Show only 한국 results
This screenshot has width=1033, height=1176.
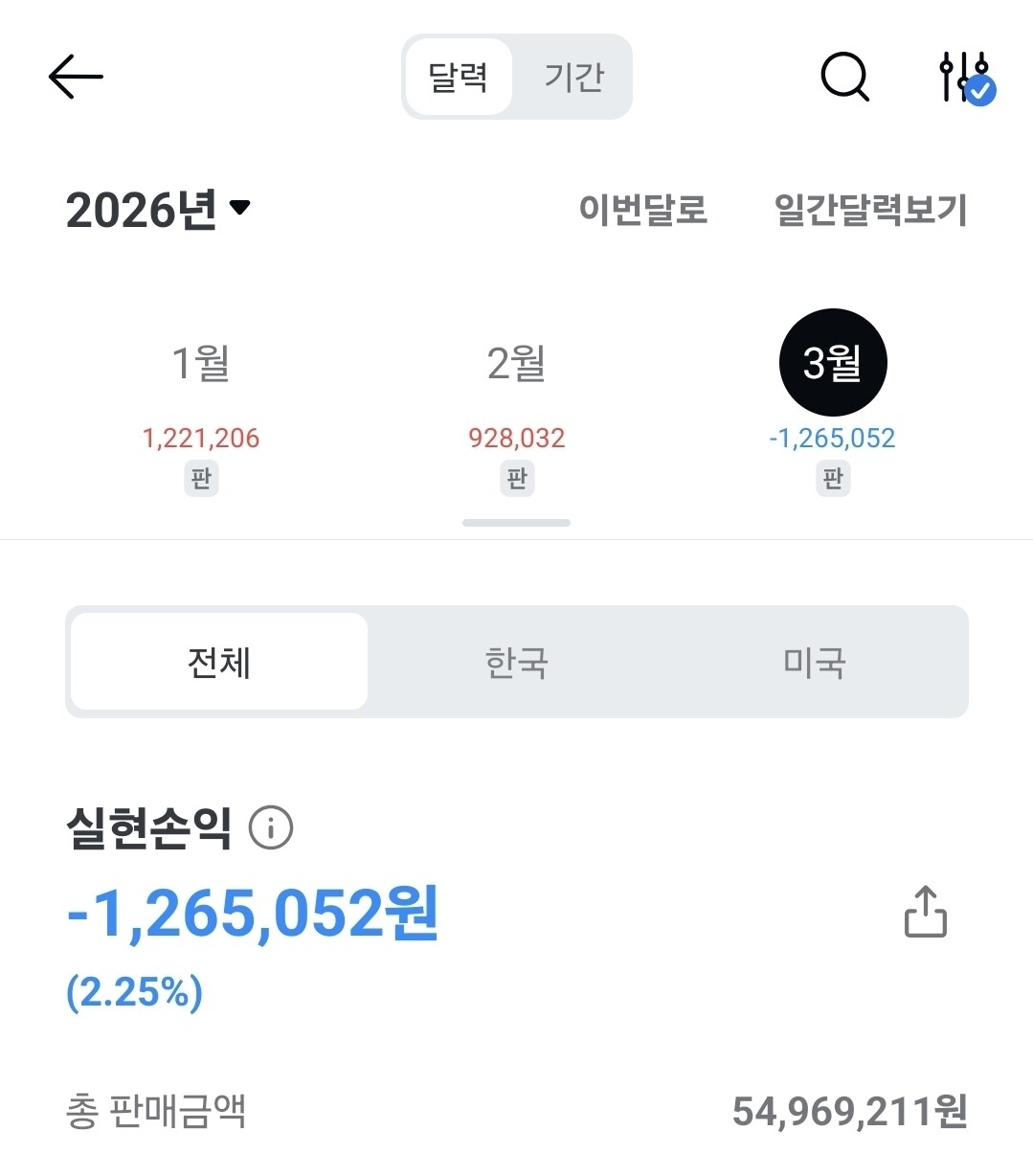516,662
